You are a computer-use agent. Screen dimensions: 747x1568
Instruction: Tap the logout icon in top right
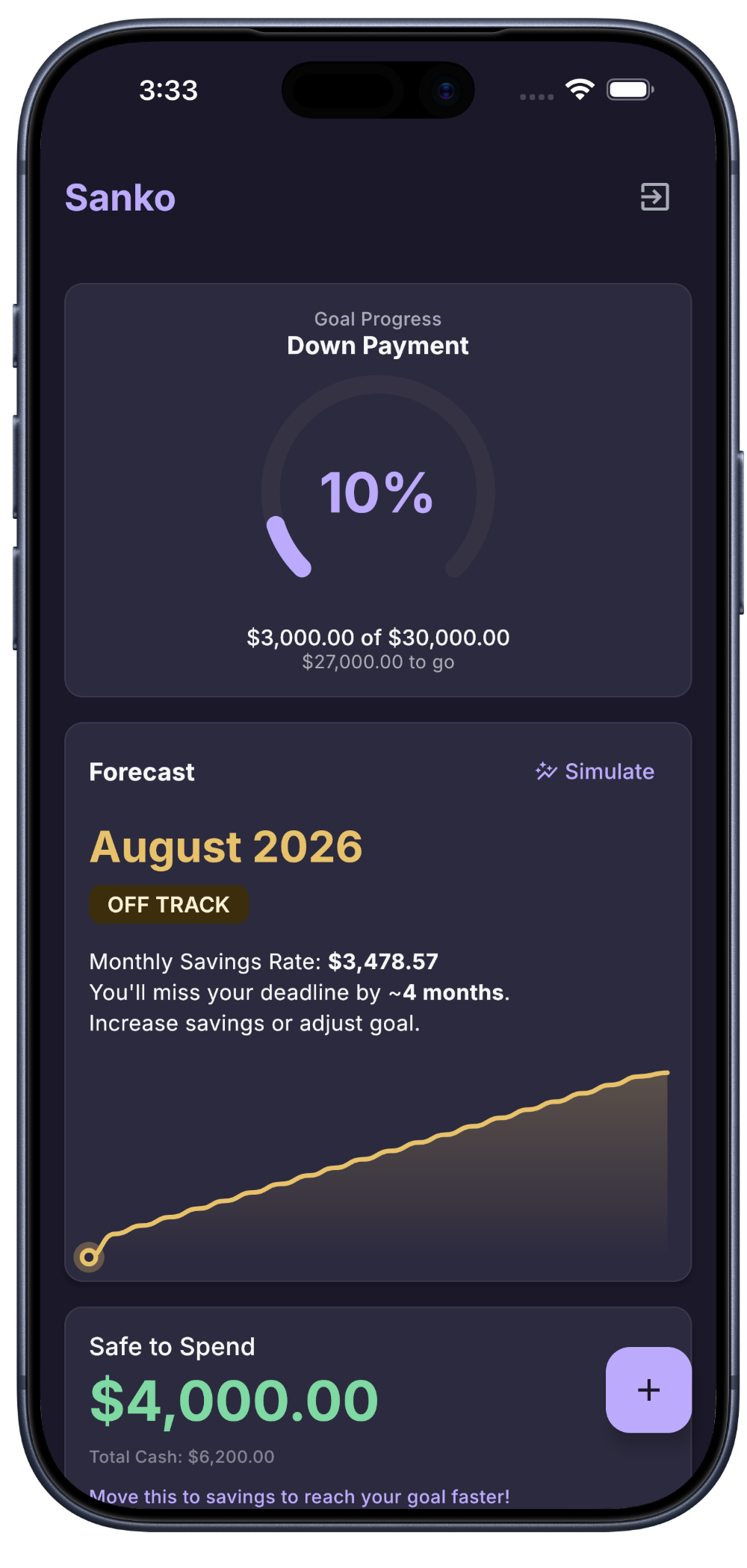[x=655, y=197]
